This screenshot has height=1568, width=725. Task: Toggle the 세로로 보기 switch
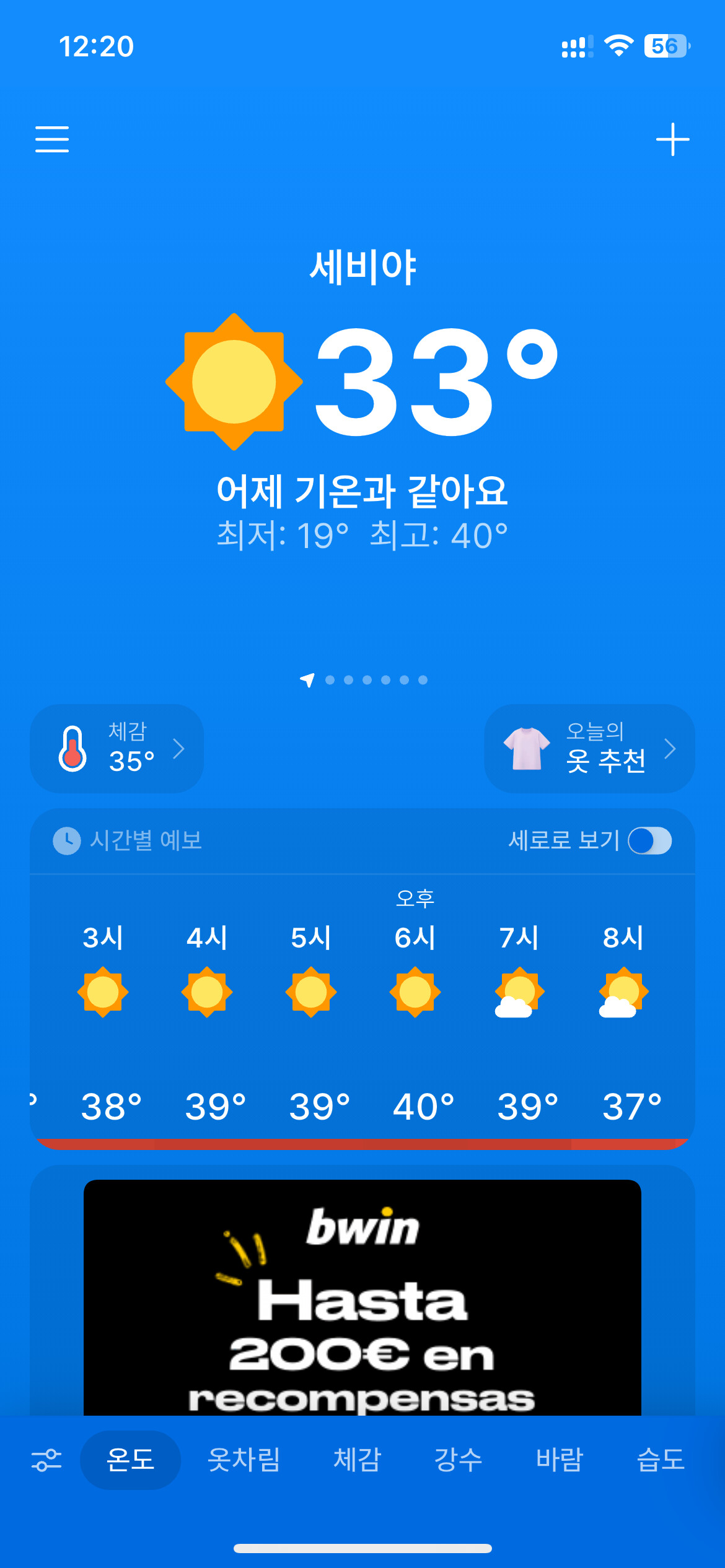tap(649, 840)
